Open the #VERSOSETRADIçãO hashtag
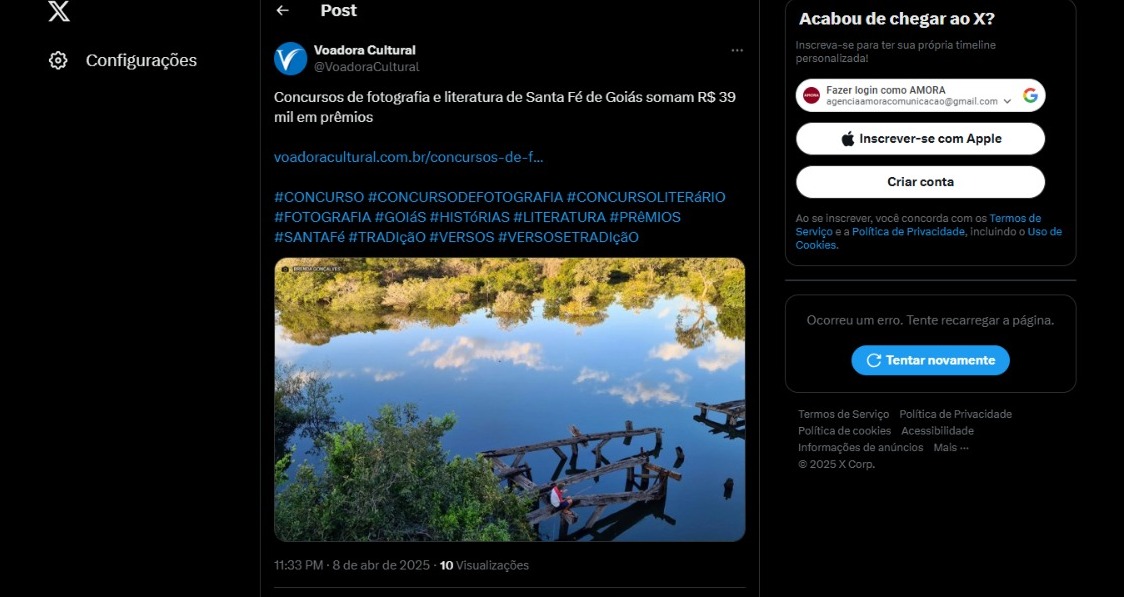The height and width of the screenshot is (597, 1124). pyautogui.click(x=568, y=237)
